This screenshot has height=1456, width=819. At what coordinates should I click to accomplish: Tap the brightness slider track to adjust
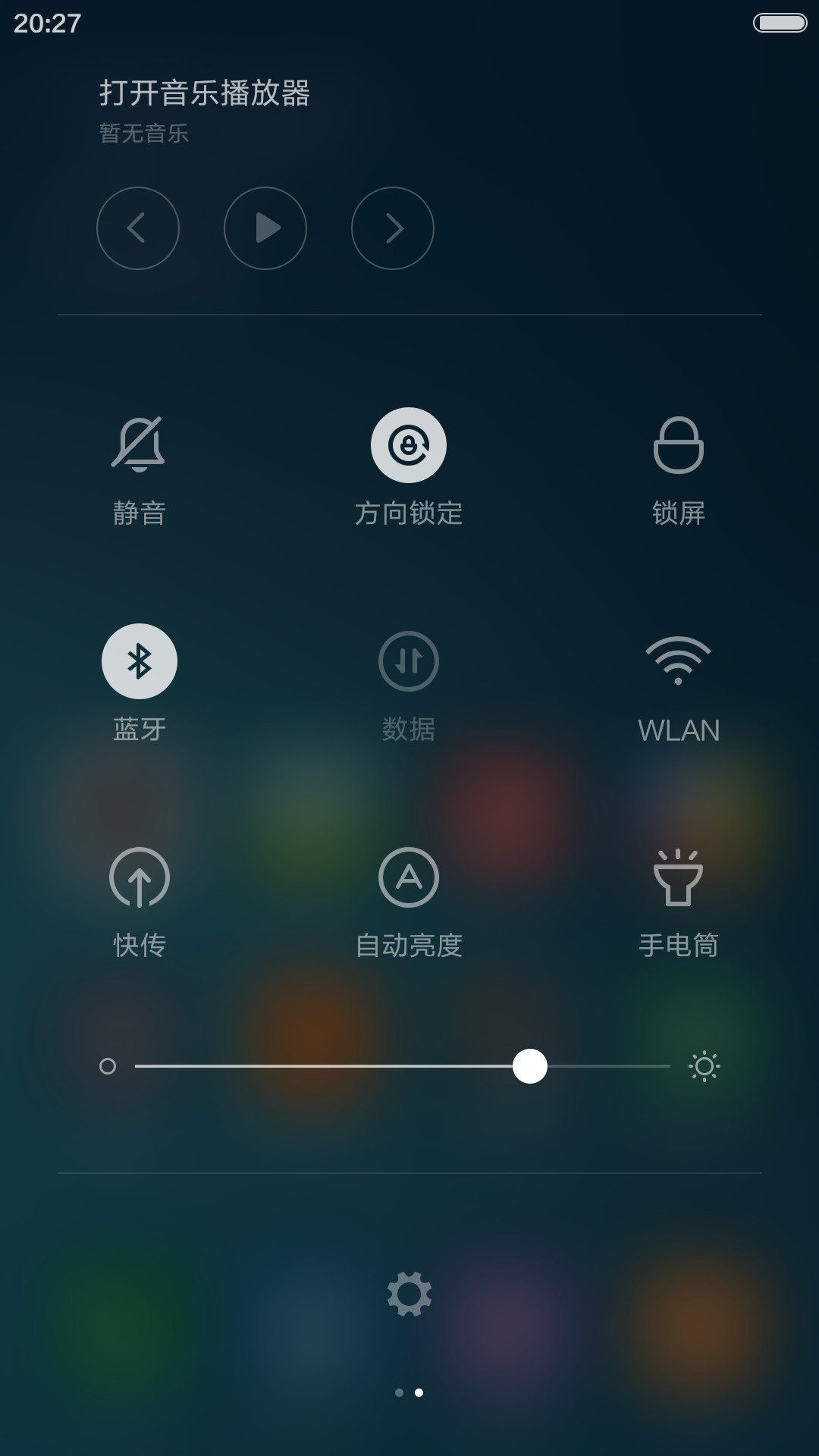coord(403,1066)
